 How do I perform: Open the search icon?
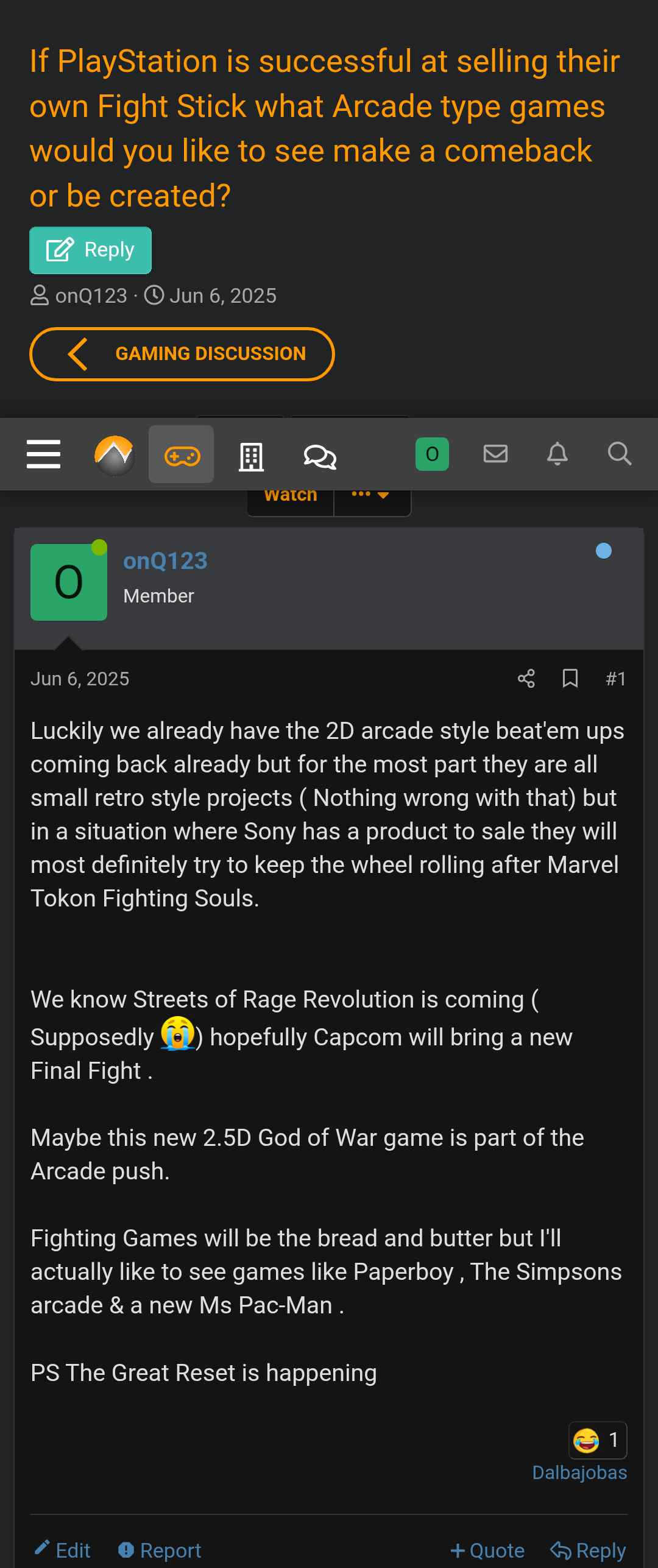point(619,454)
